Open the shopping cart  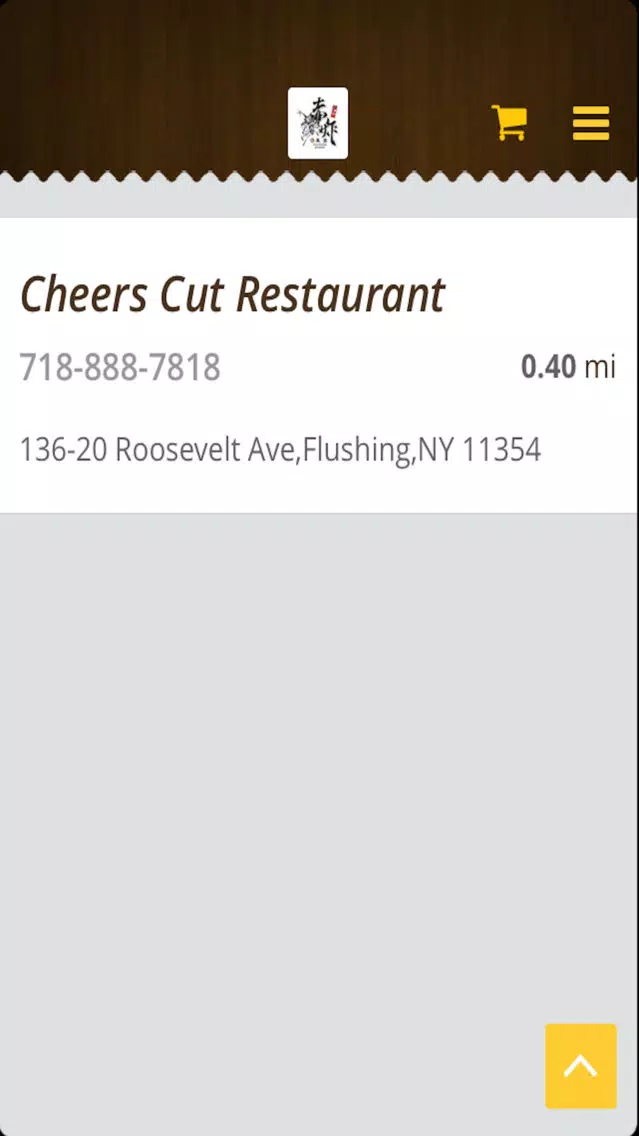tap(509, 123)
